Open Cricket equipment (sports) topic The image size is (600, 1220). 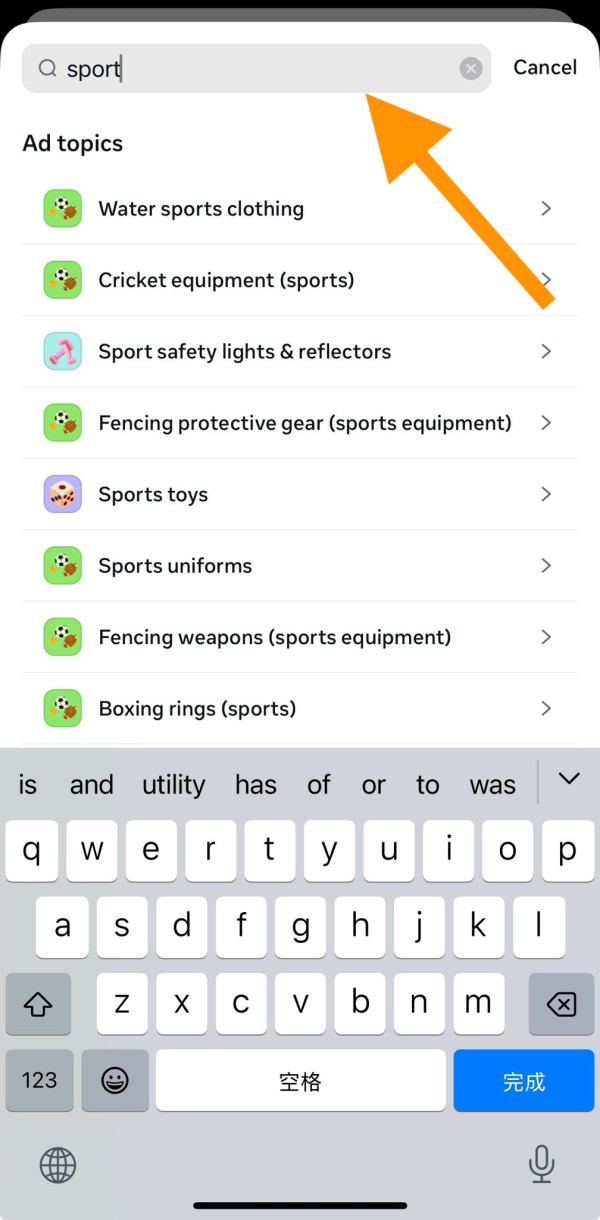[x=300, y=280]
